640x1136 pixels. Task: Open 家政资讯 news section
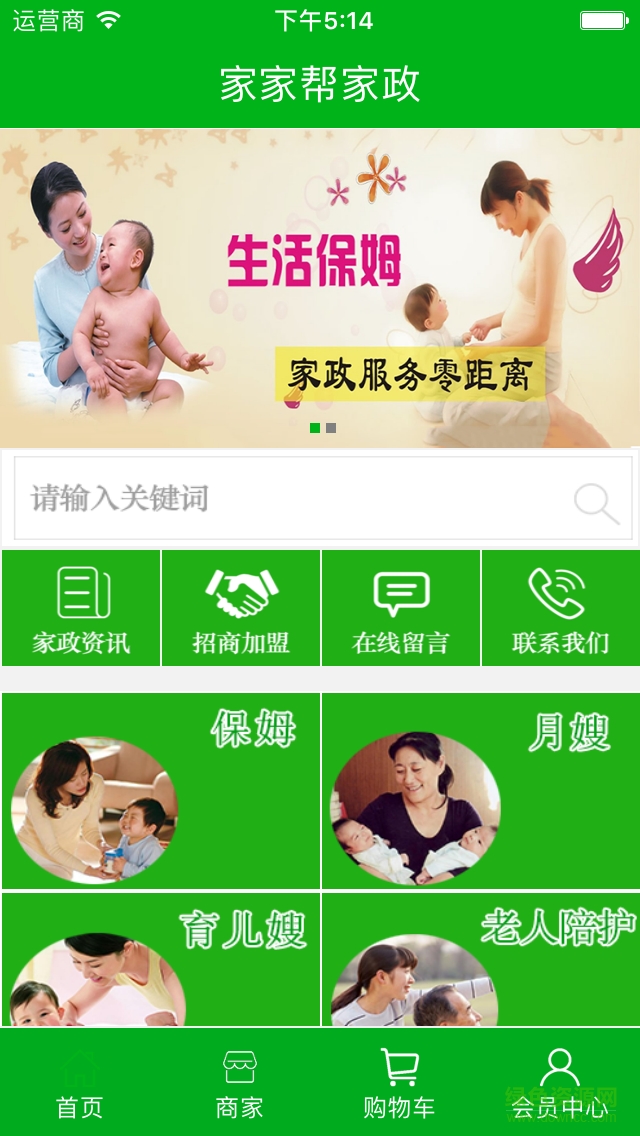(81, 608)
